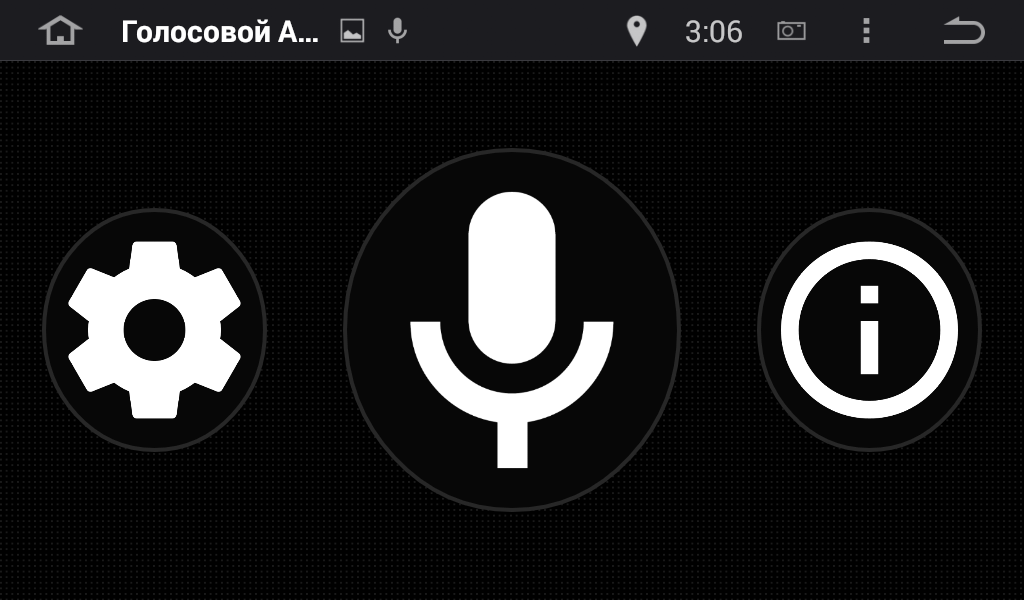Open the three-dot overflow menu

click(x=866, y=31)
